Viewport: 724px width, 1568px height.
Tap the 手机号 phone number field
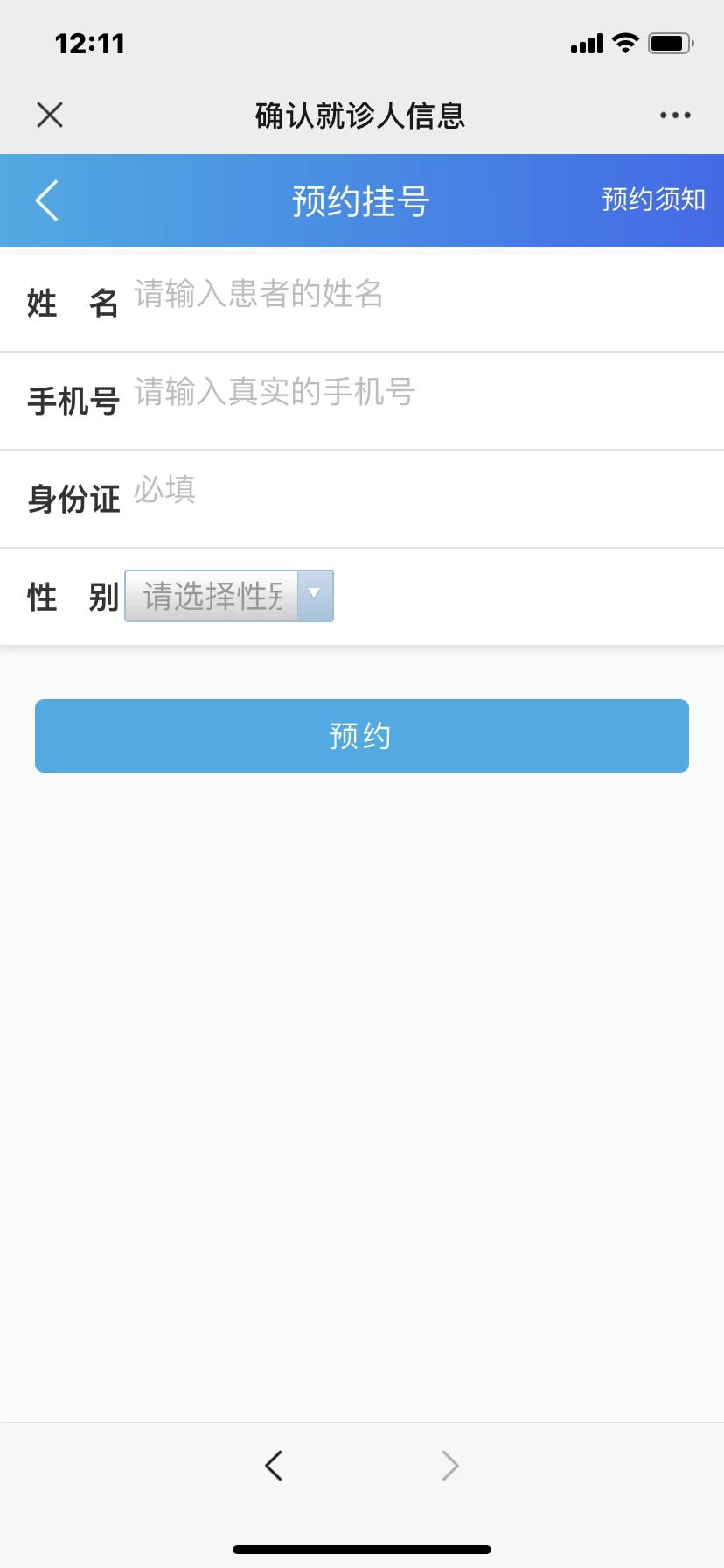pyautogui.click(x=420, y=394)
